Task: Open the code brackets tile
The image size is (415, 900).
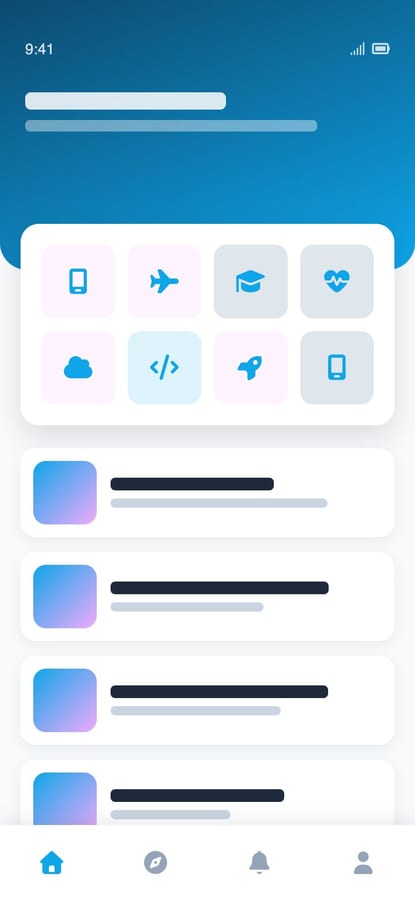Action: pos(164,367)
